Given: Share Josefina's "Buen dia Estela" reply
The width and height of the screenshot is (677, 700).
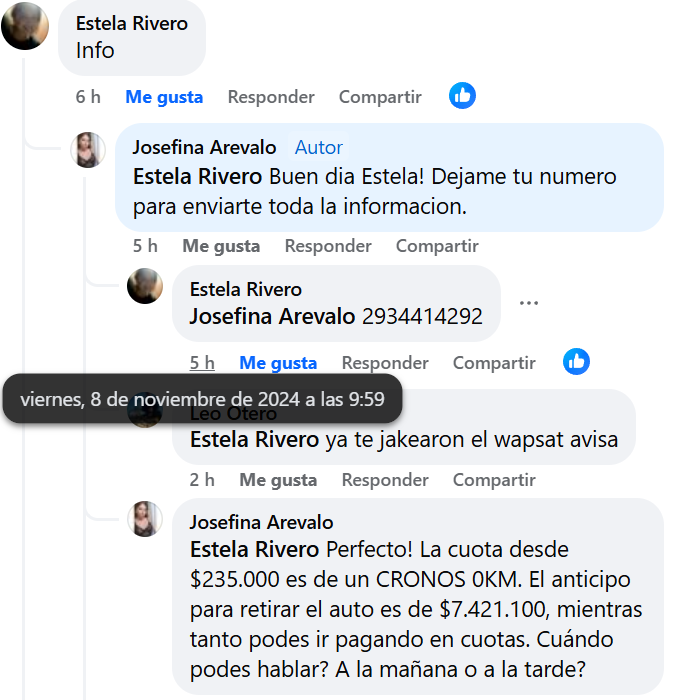Looking at the screenshot, I should [x=437, y=246].
